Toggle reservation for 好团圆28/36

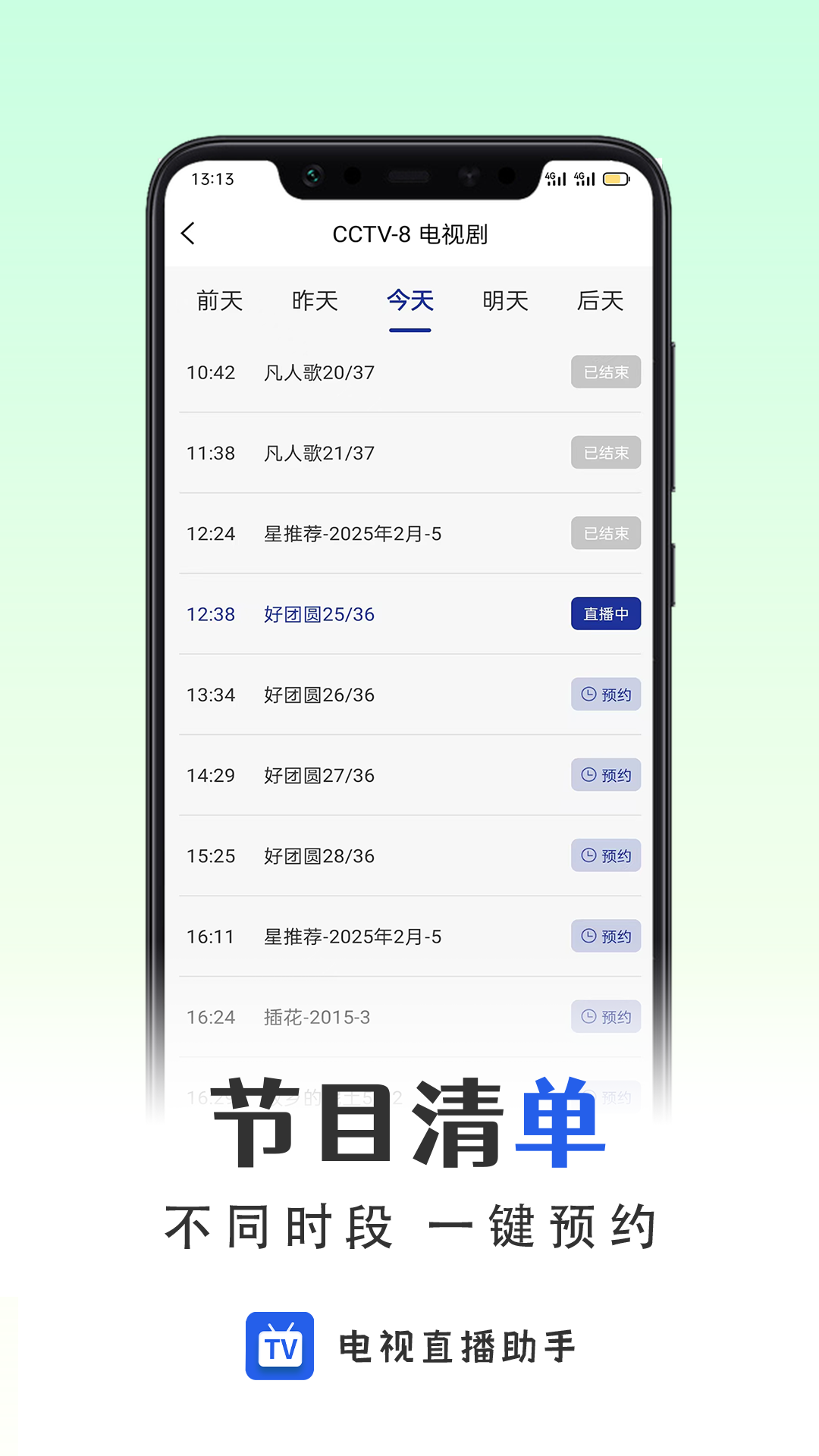(x=605, y=855)
